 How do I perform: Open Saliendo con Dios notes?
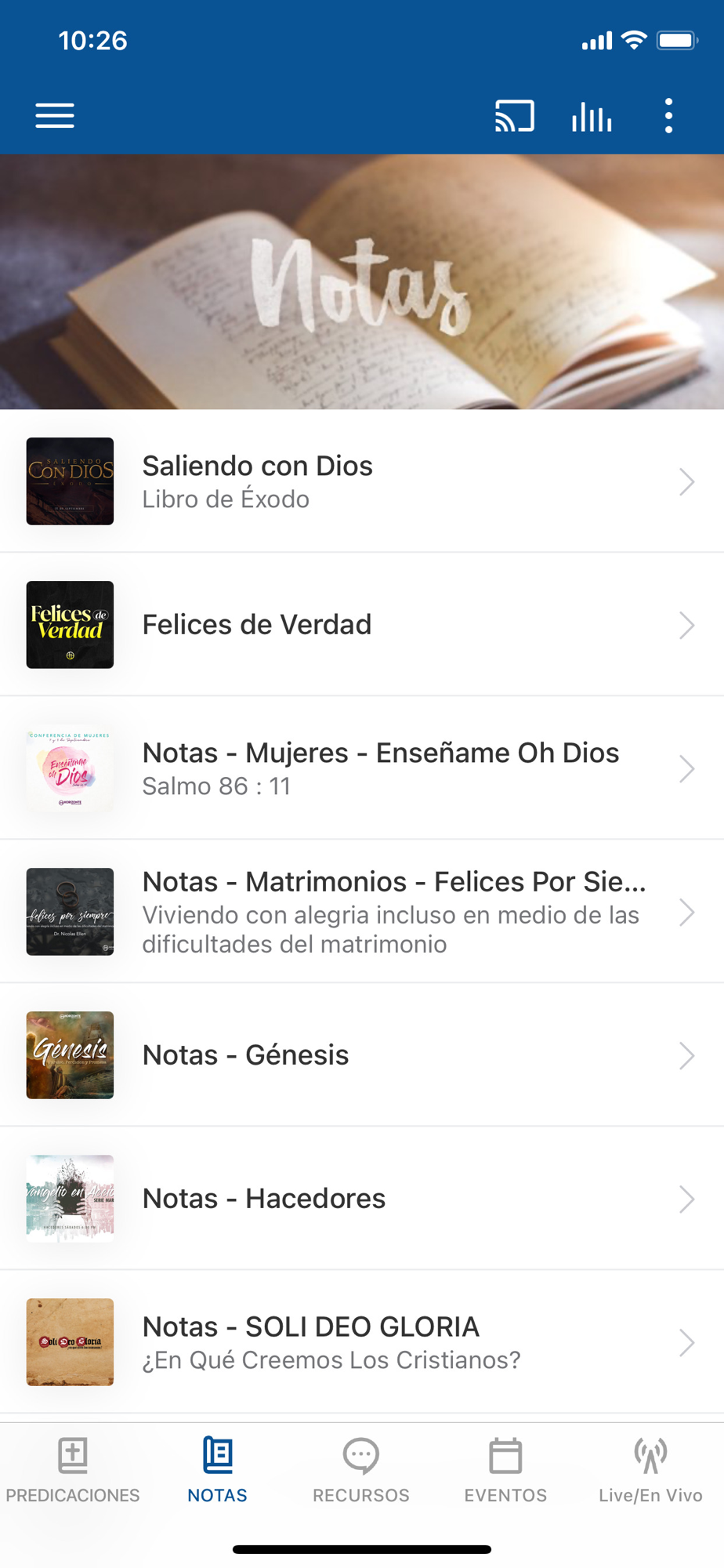click(x=360, y=481)
